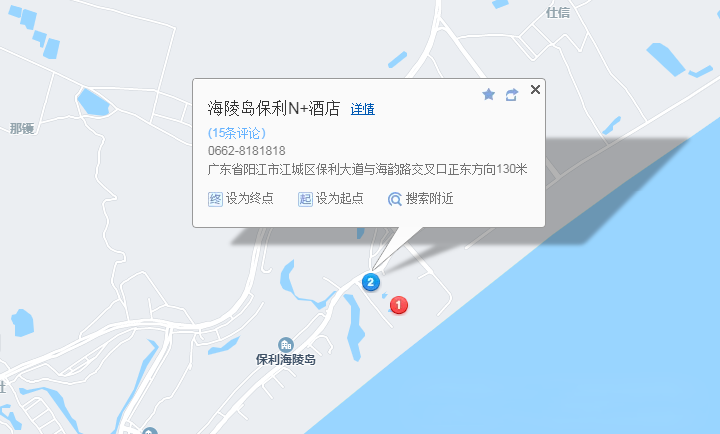
Task: Select the blue map marker 2
Action: tap(371, 282)
